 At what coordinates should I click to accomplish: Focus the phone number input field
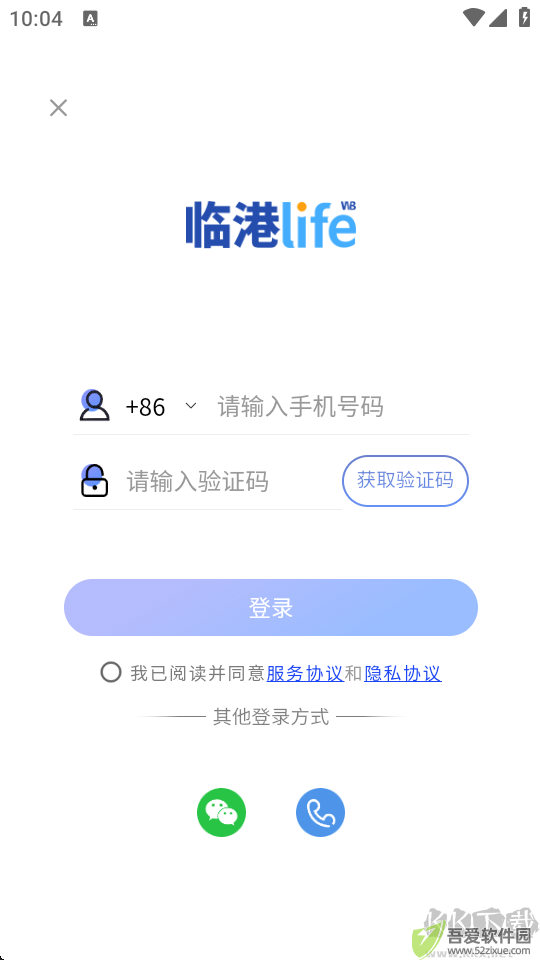(342, 407)
